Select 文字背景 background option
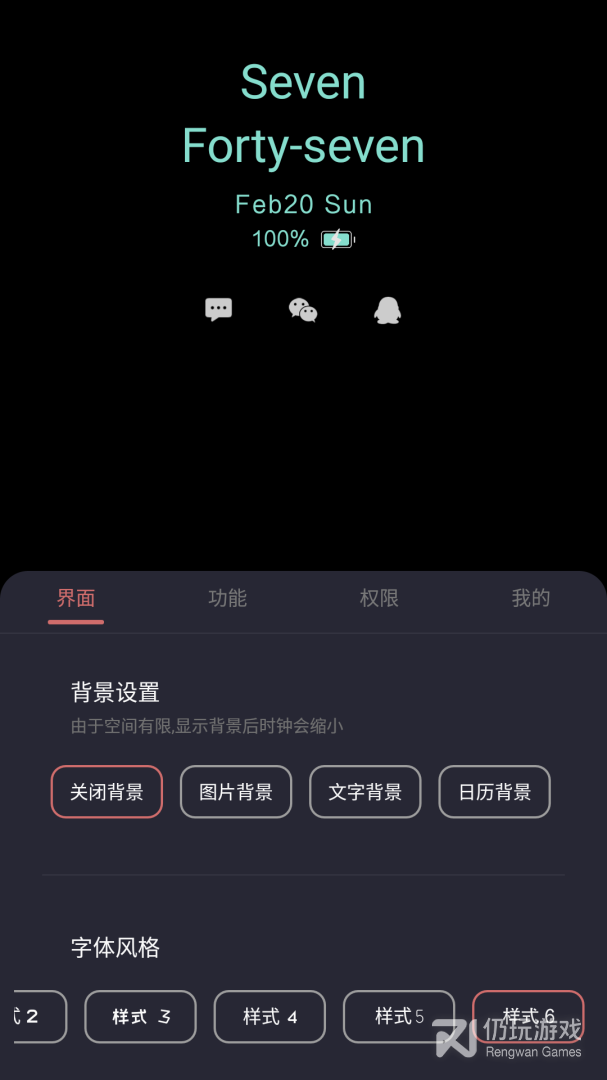 [x=365, y=792]
